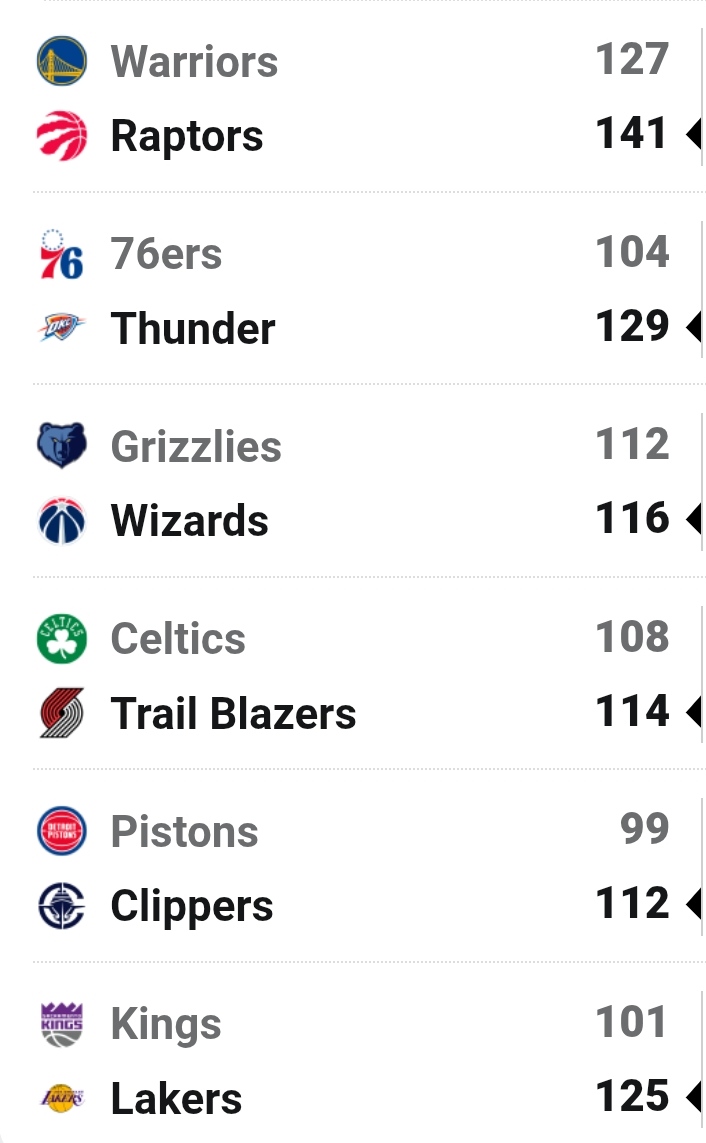View the Grizzlies vs Wizards game details
This screenshot has width=706, height=1143.
(352, 483)
